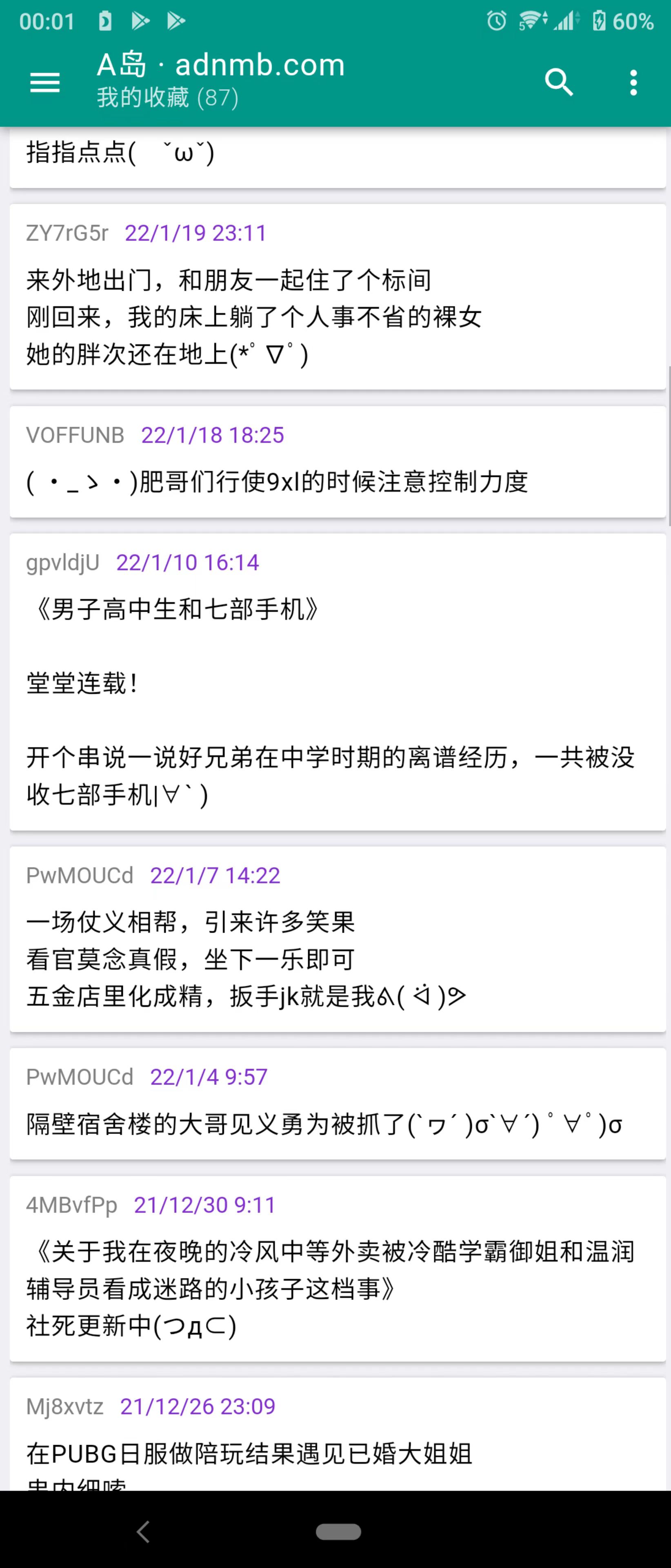Open thread by ZY7rG5r from 22/1/19
The image size is (671, 1568).
338,297
